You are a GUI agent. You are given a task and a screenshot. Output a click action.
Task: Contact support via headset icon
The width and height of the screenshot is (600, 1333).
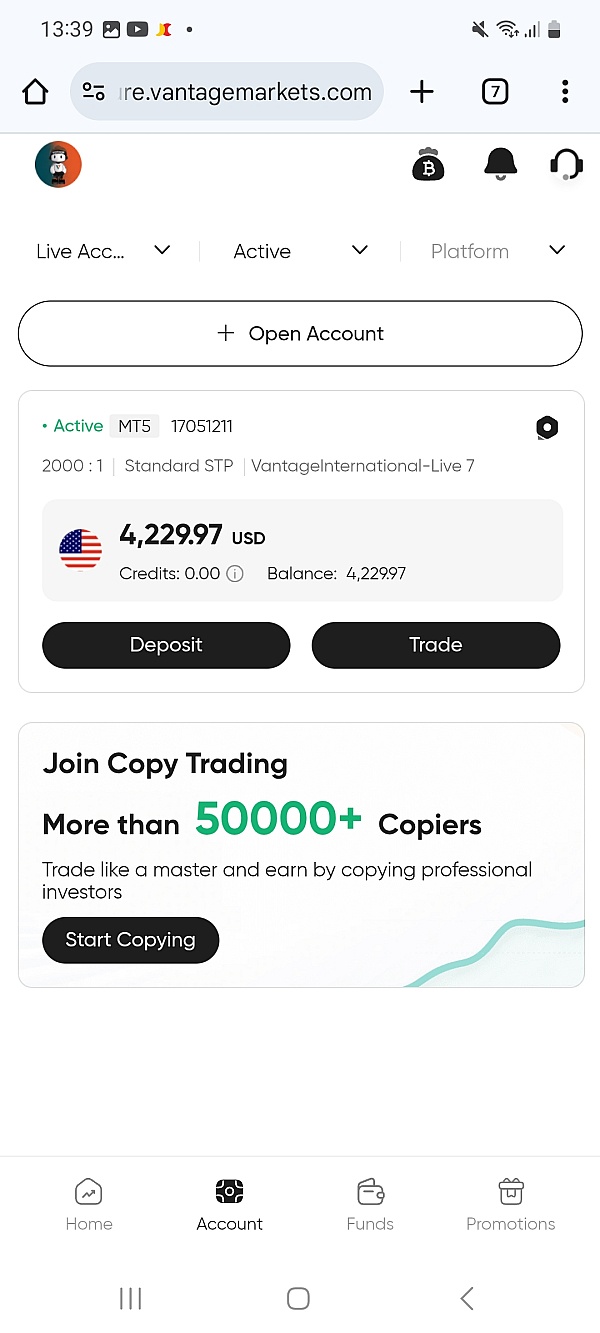click(x=566, y=164)
